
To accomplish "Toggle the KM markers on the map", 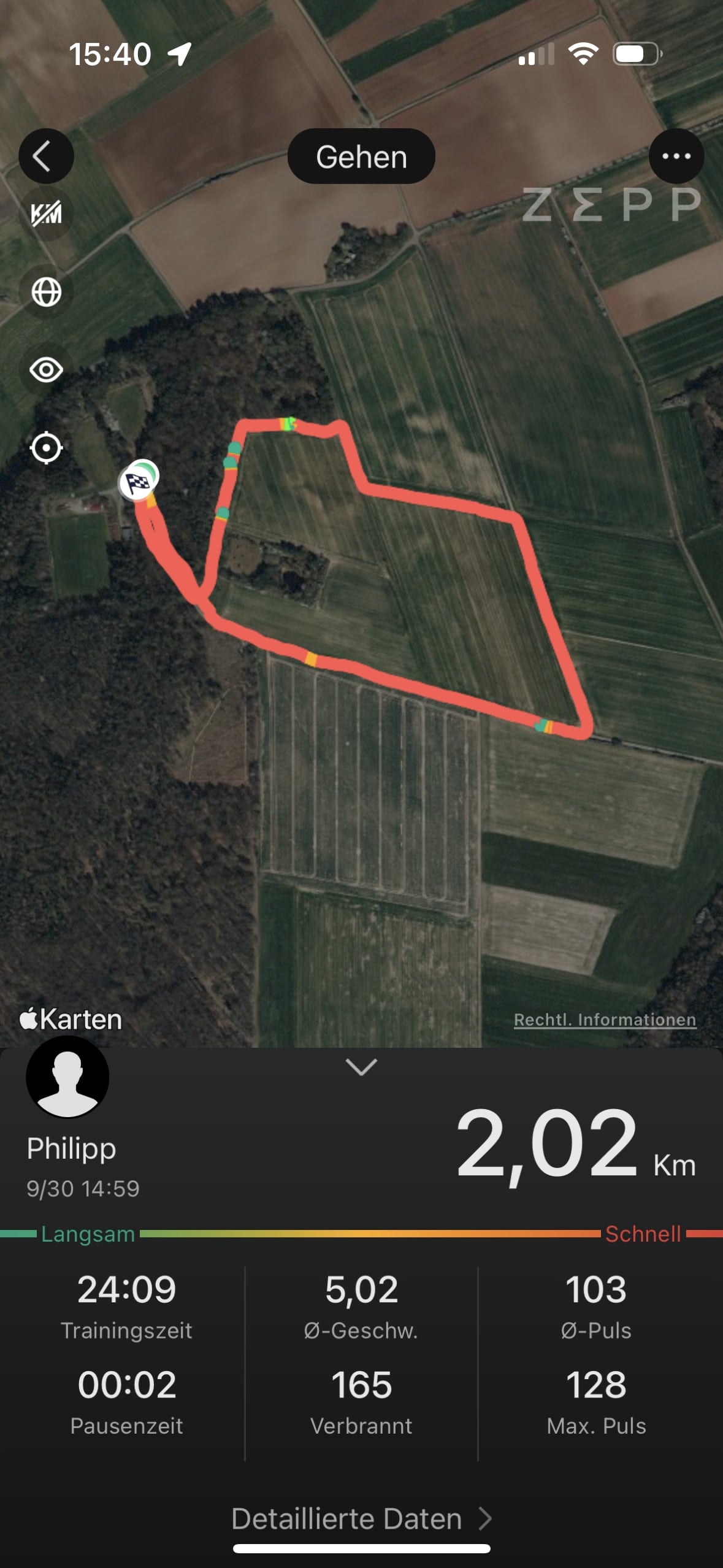I will 46,213.
